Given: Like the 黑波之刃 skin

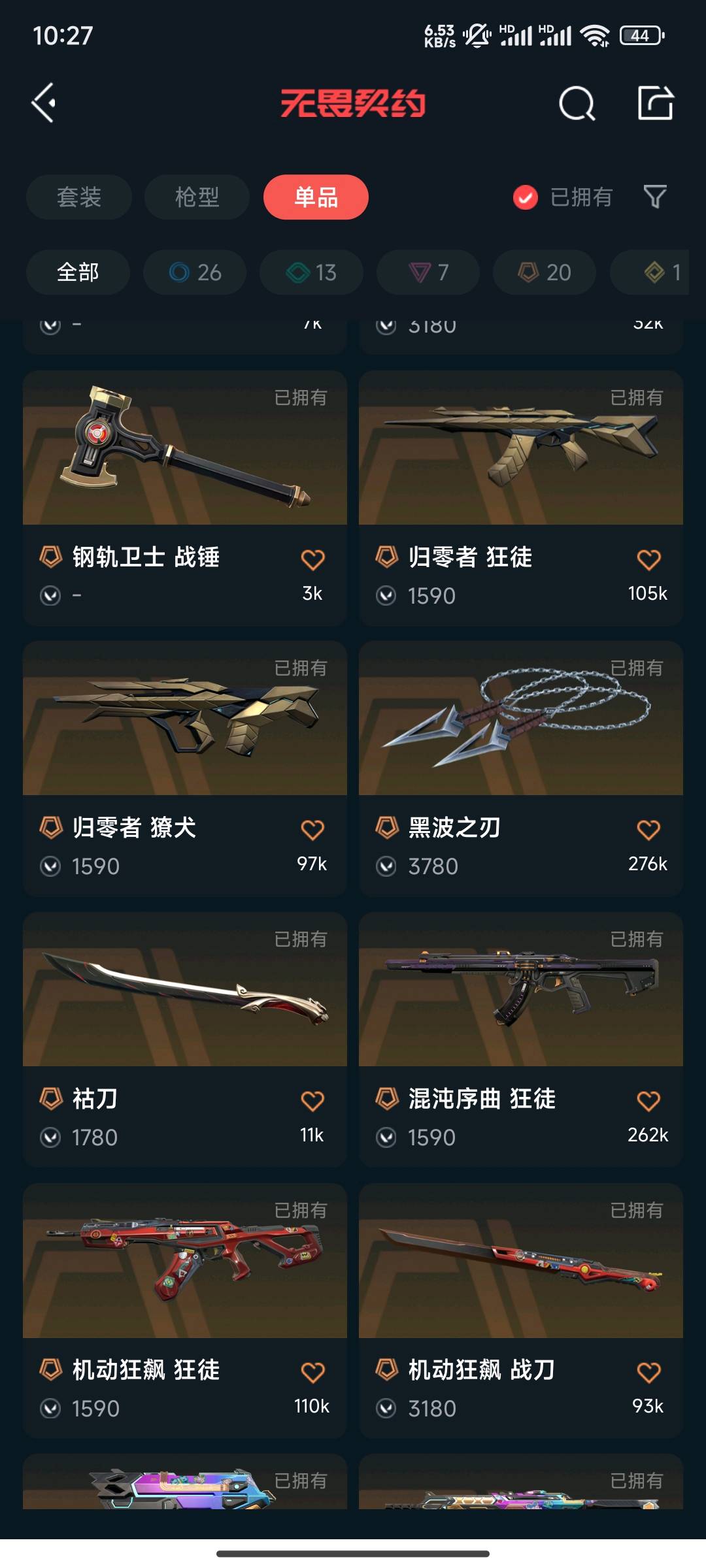Looking at the screenshot, I should 648,830.
